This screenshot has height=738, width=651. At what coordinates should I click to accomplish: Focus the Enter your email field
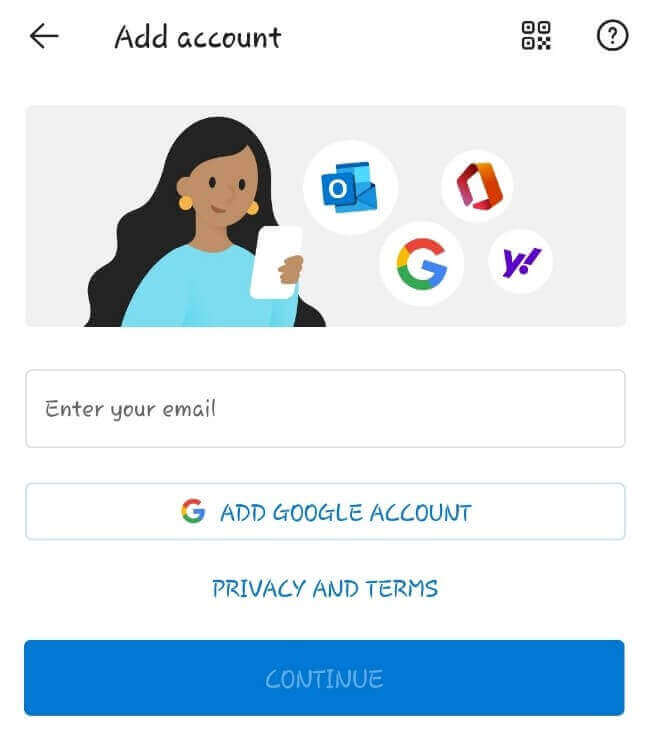pos(325,409)
